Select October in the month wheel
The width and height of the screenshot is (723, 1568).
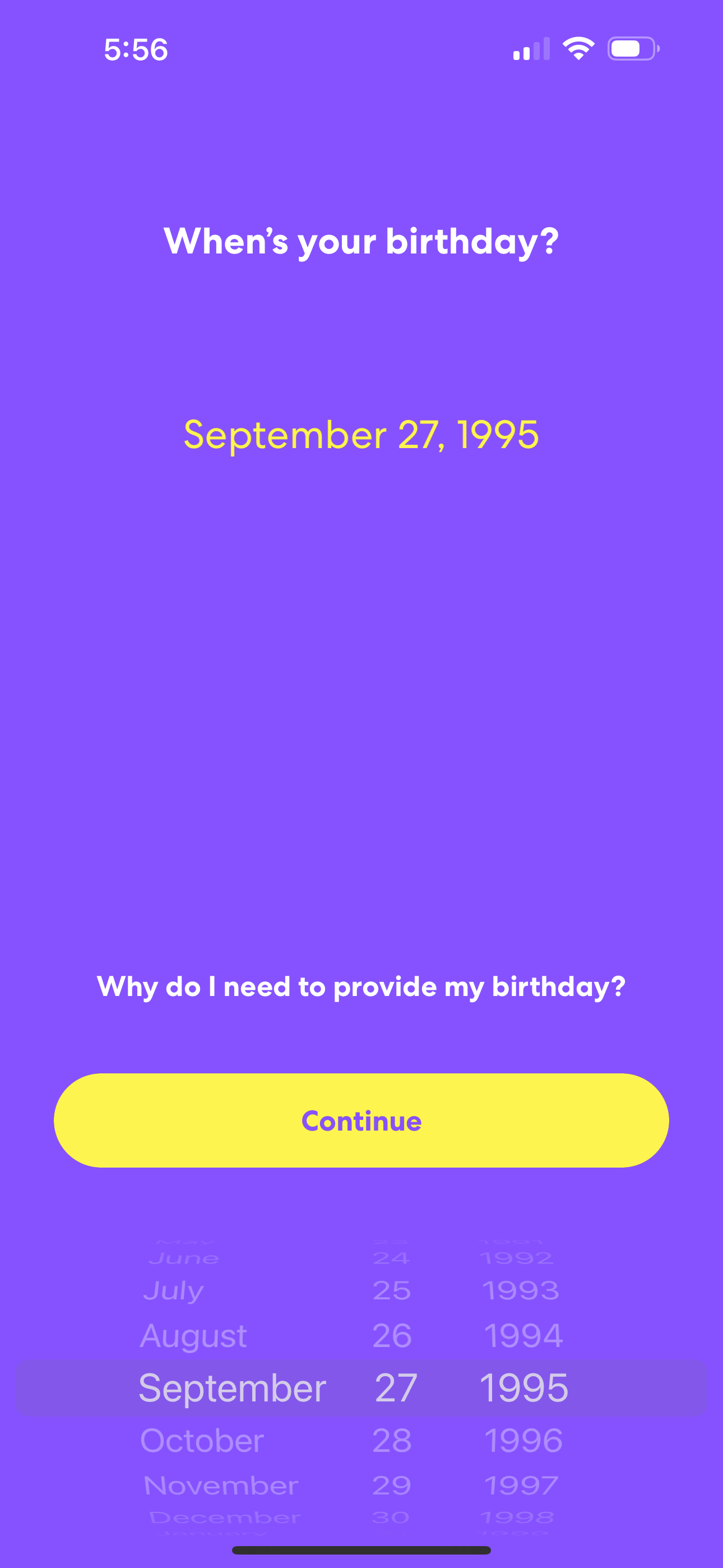coord(201,1441)
